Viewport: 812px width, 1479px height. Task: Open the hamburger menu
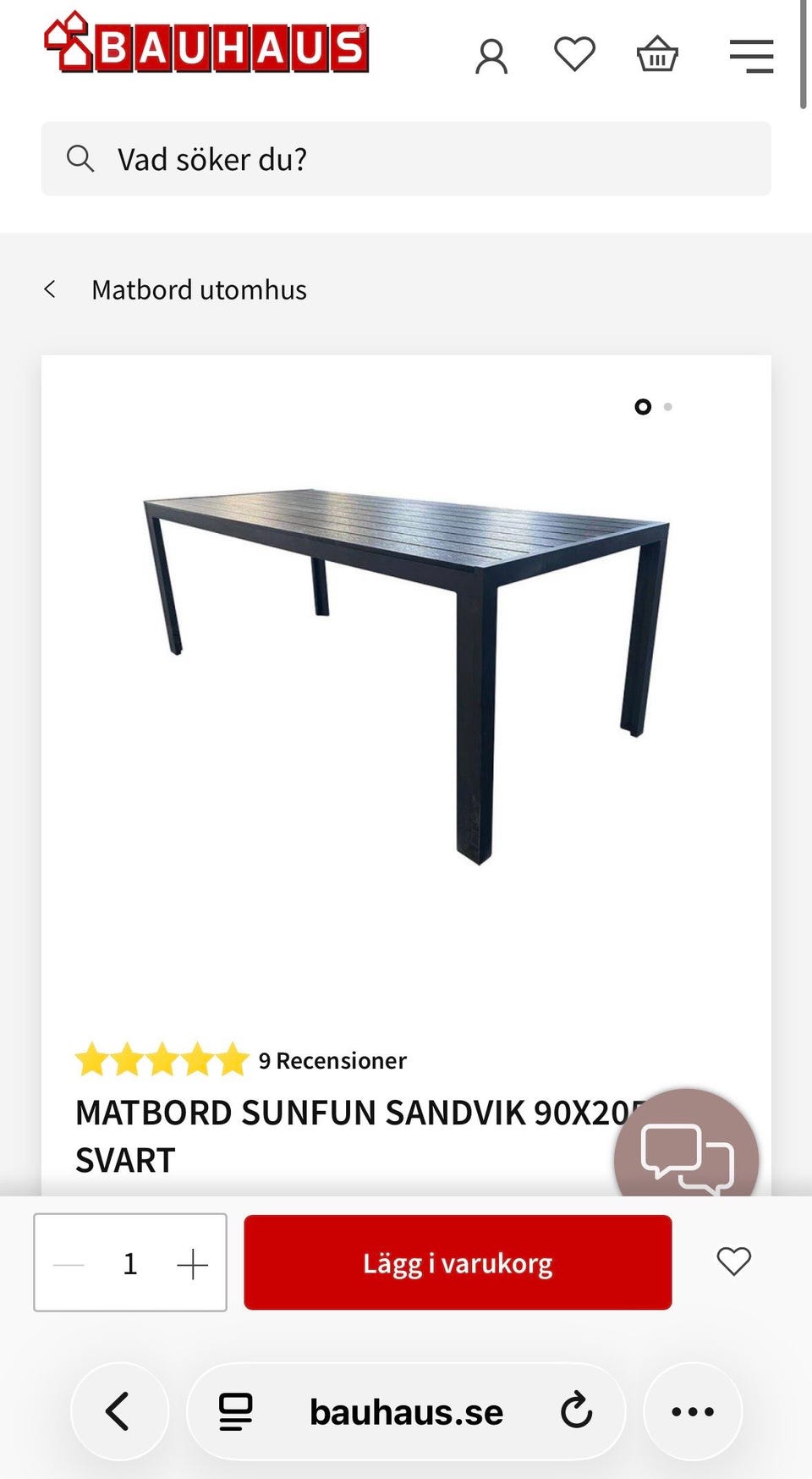pyautogui.click(x=751, y=56)
